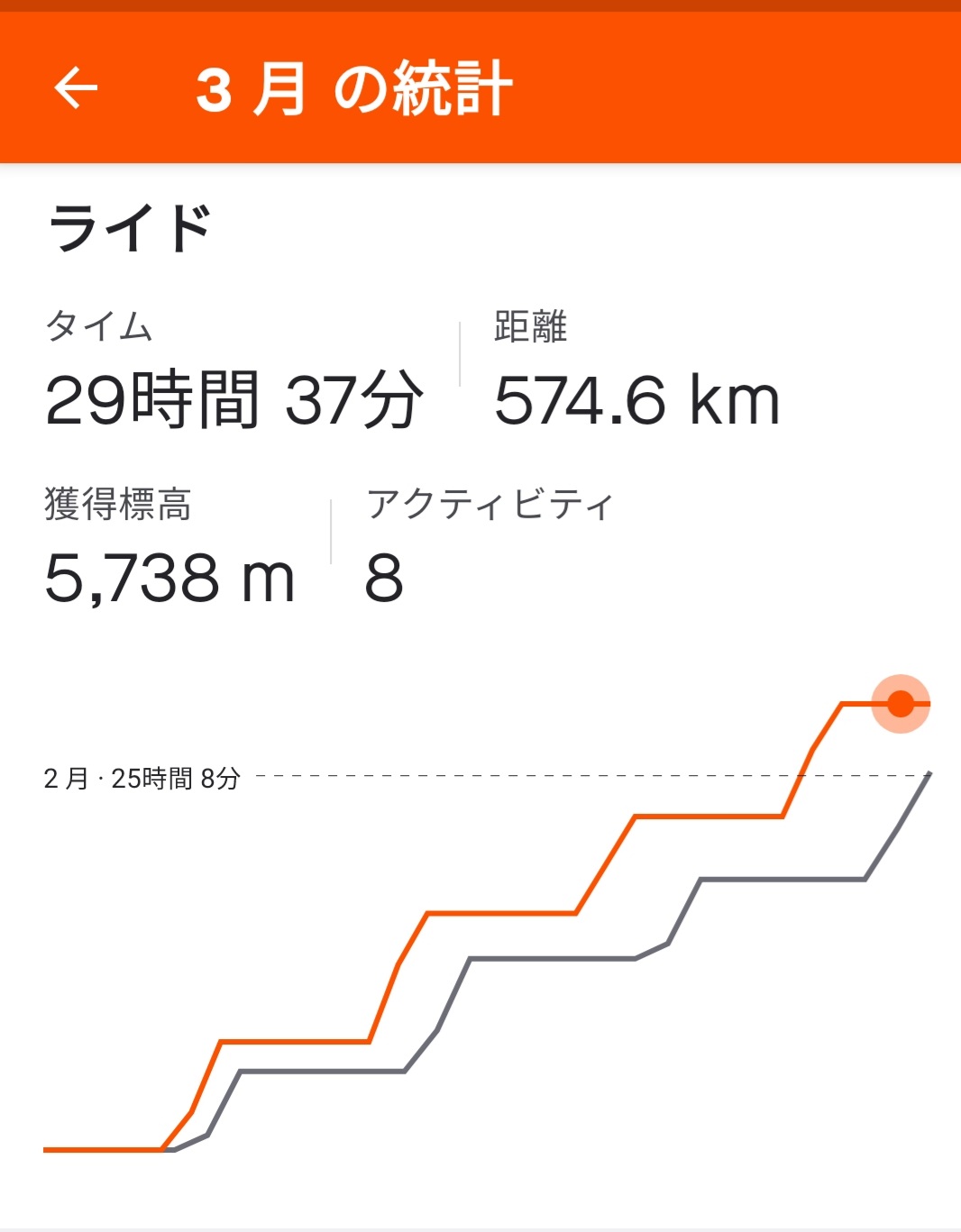The image size is (961, 1232).
Task: Go back from the March stats screen
Action: pos(76,88)
